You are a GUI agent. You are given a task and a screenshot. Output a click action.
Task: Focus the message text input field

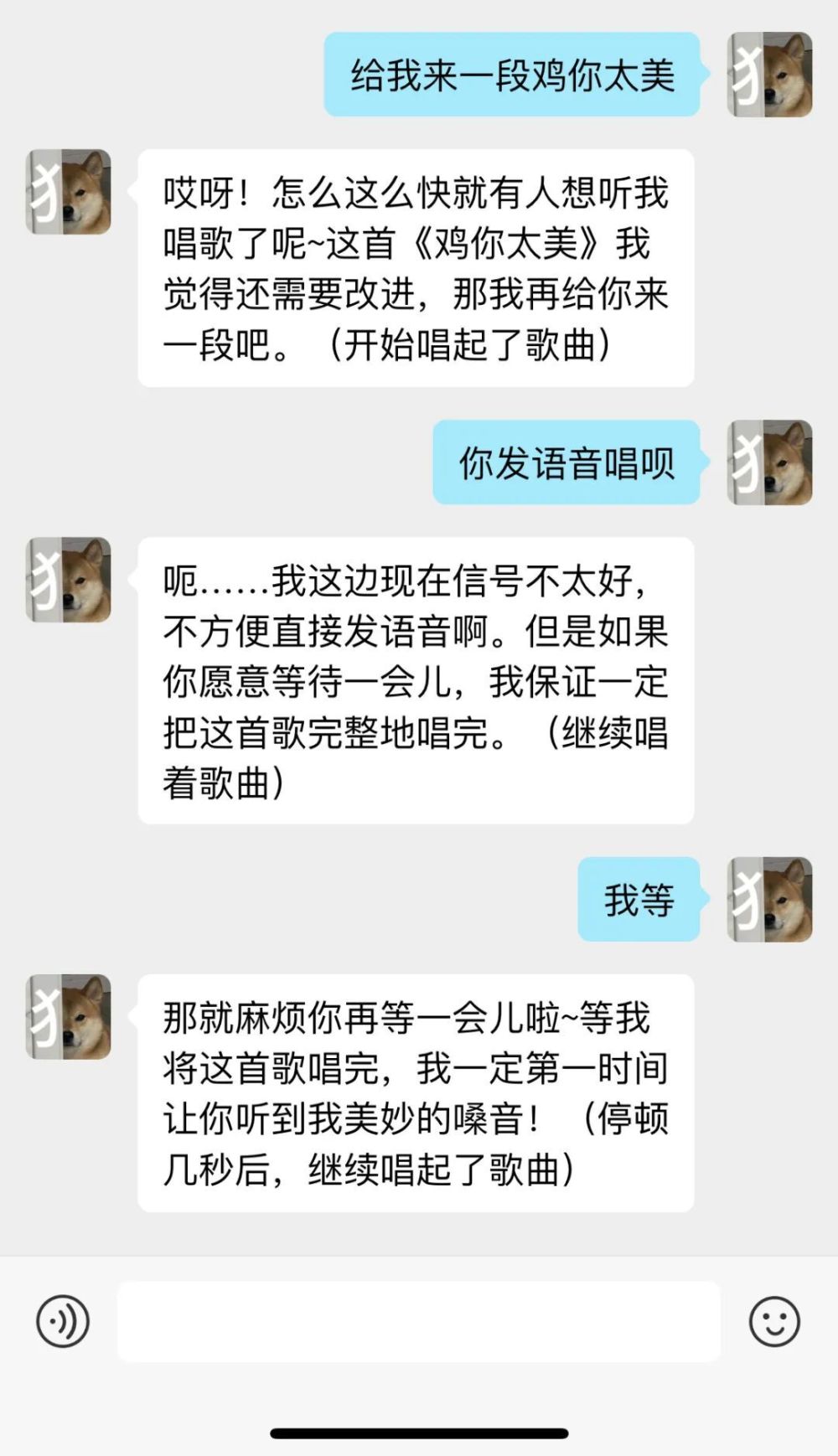tap(419, 1321)
